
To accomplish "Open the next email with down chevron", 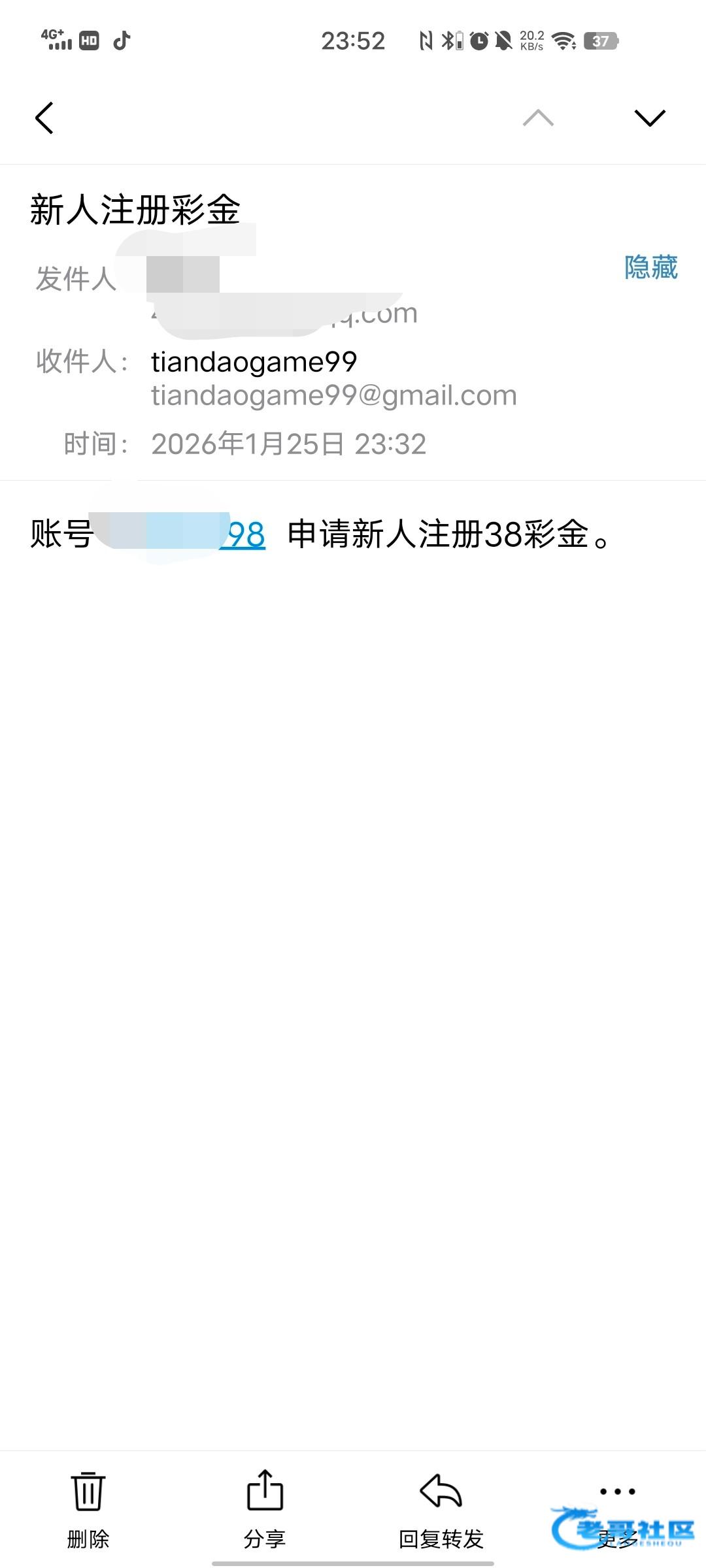I will pyautogui.click(x=649, y=118).
